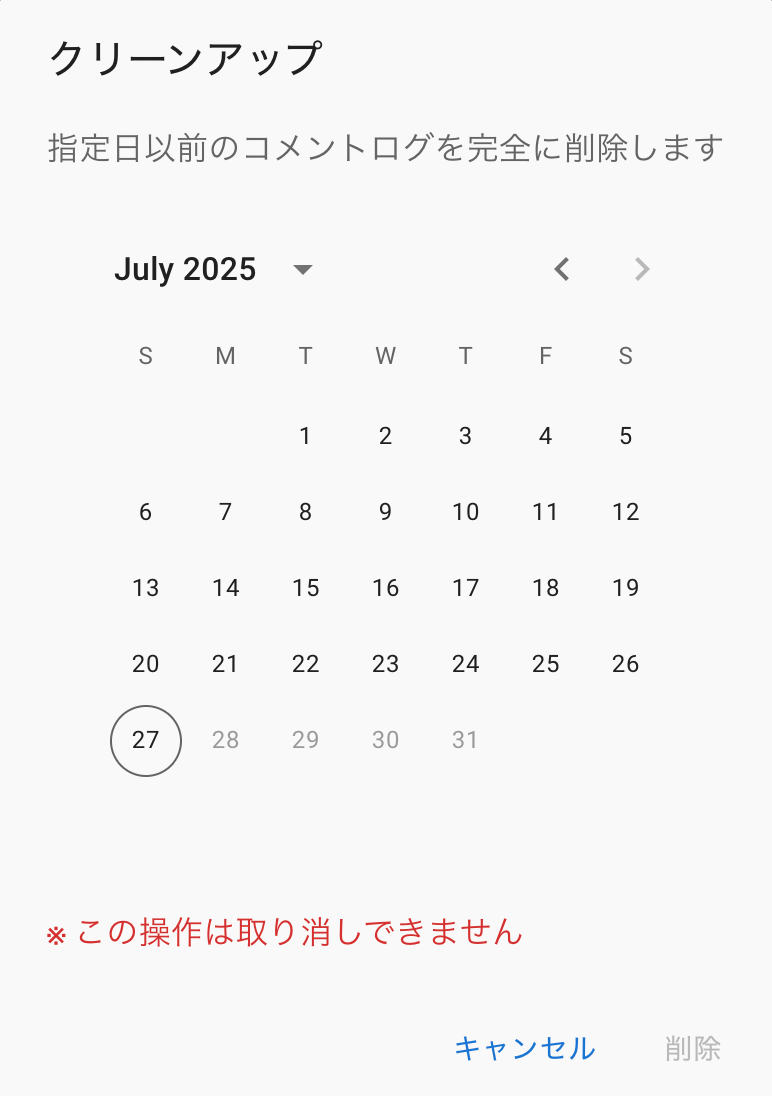This screenshot has height=1096, width=772.
Task: Pick July 20 on the calendar
Action: point(146,664)
